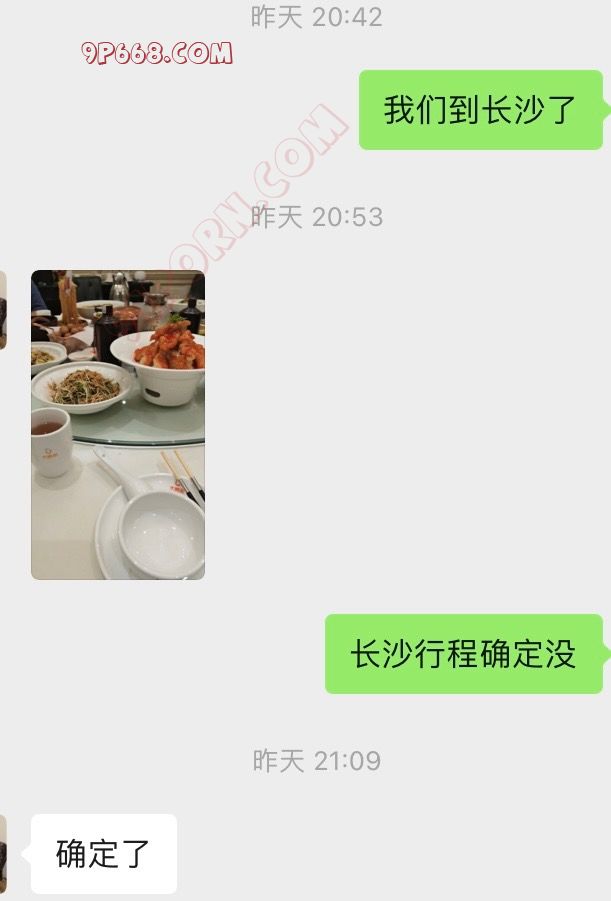Open the avatar beside the 确定了 message
611x901 pixels.
(x=3, y=853)
